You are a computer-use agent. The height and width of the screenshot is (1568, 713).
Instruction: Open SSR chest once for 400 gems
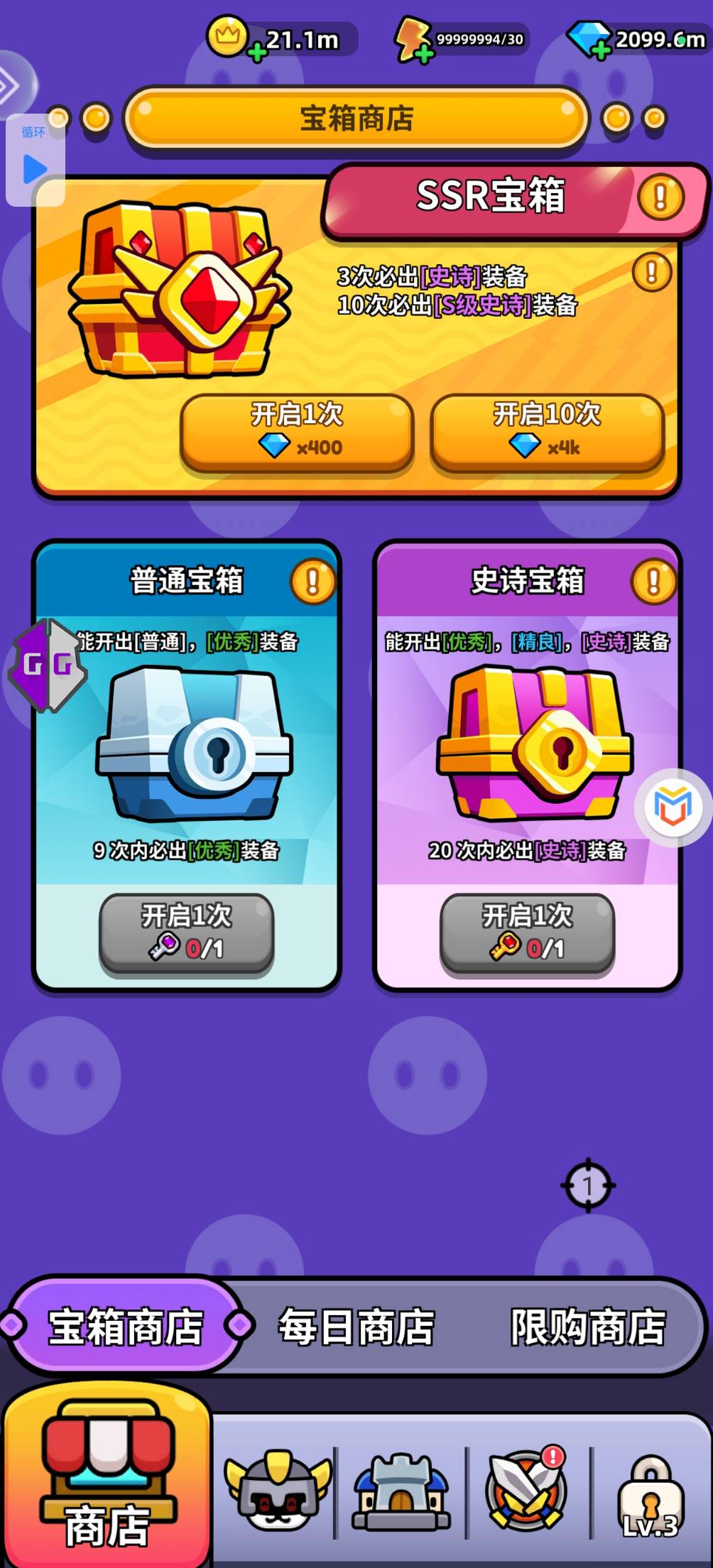tap(297, 432)
